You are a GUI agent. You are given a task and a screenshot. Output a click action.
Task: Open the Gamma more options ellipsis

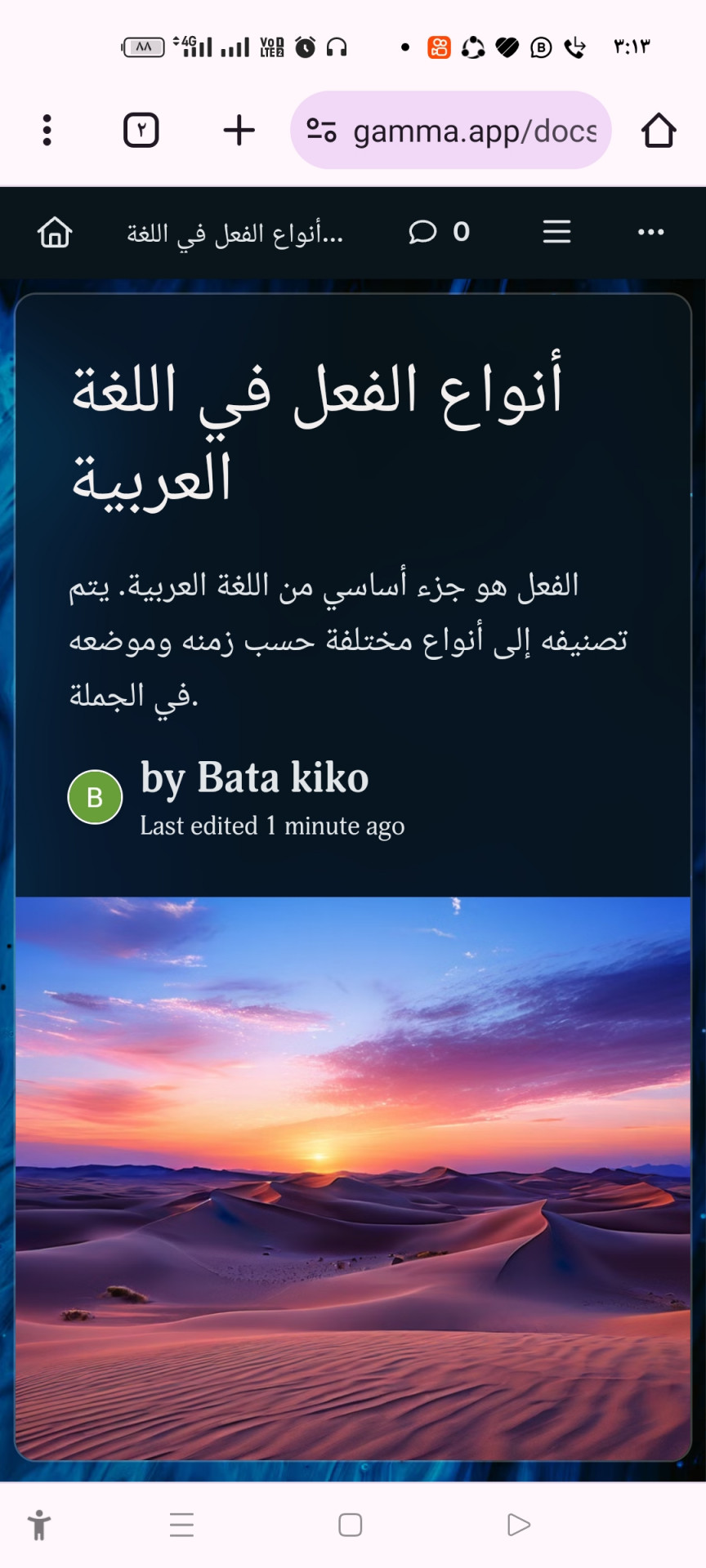650,233
